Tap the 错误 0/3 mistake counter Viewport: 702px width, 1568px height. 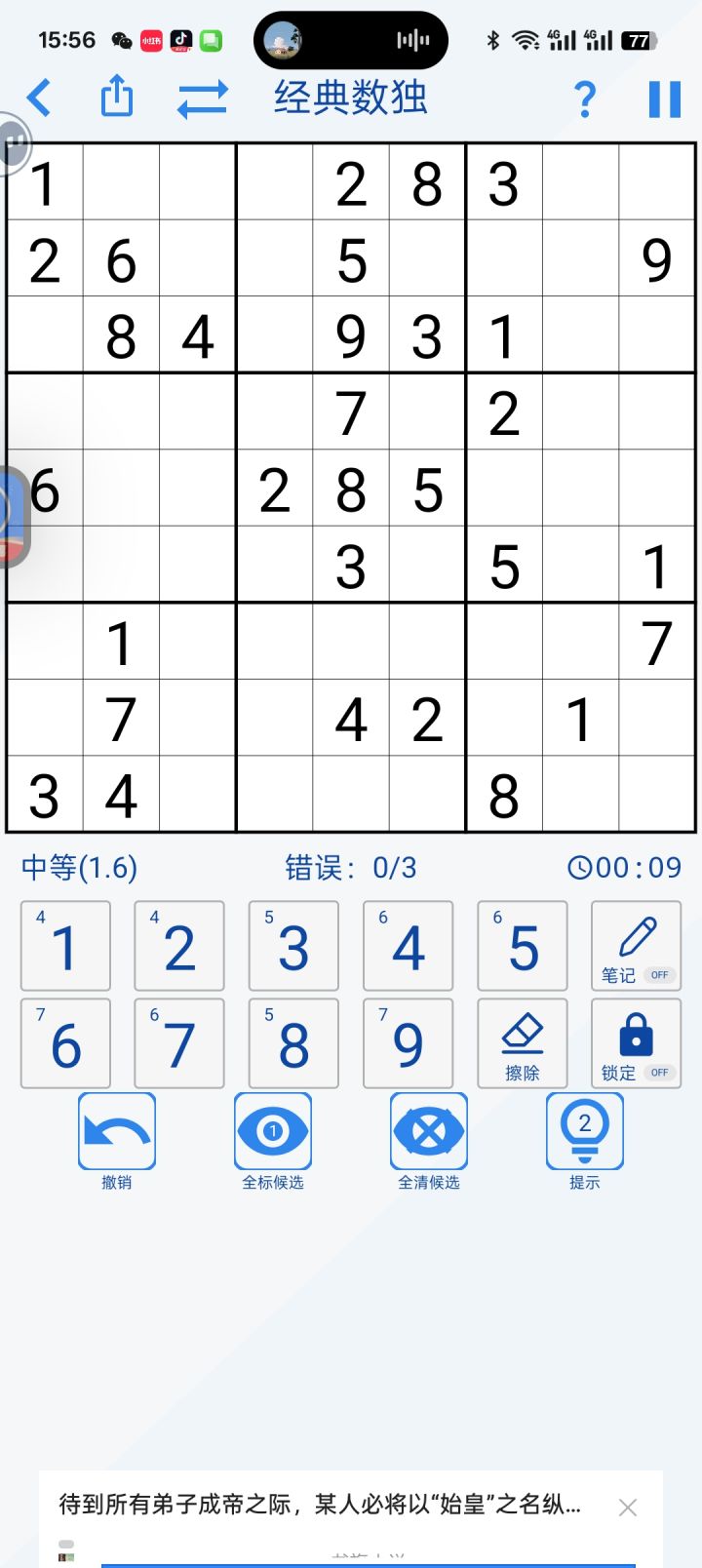pos(347,867)
